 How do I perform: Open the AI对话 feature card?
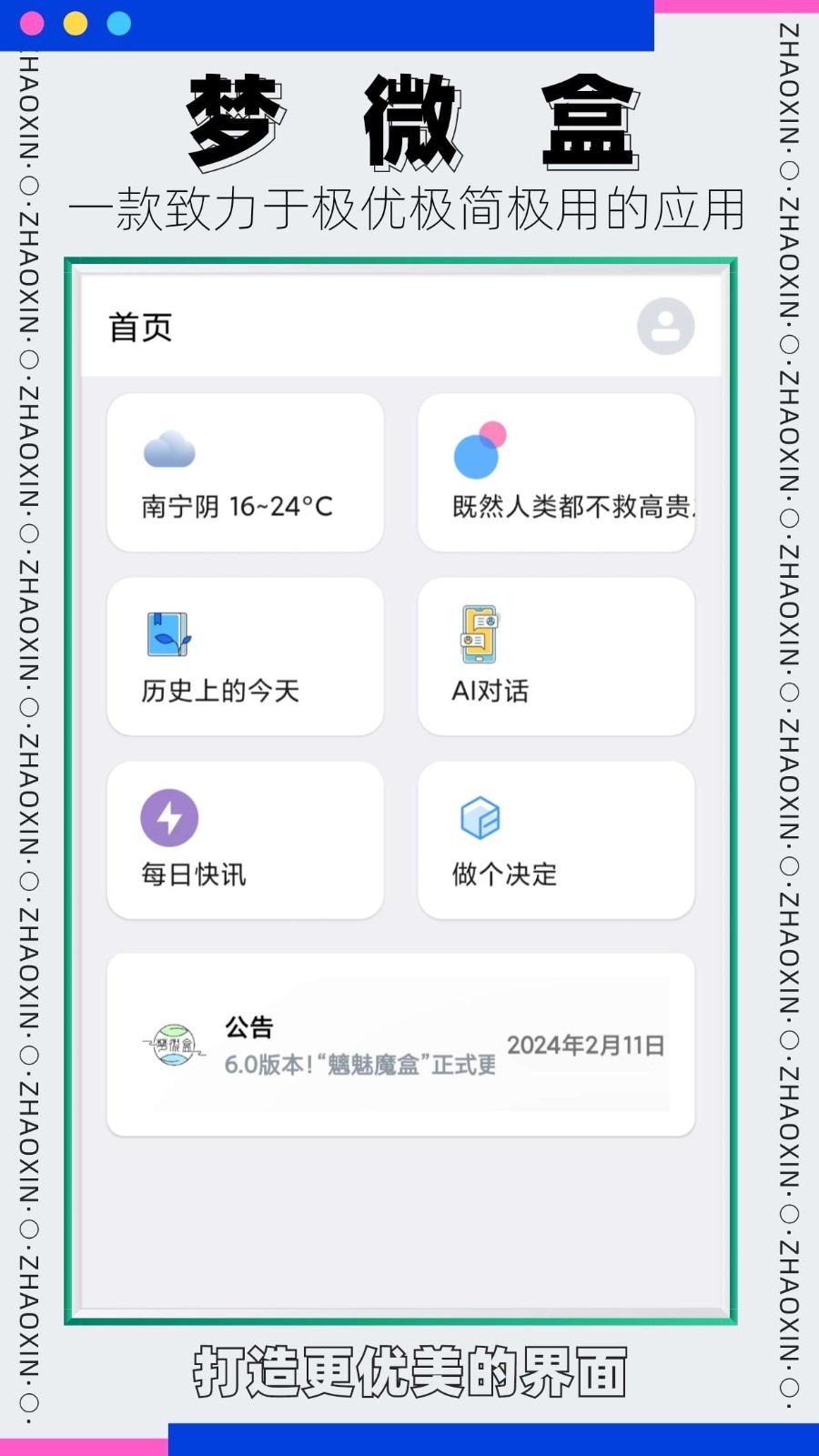point(556,655)
